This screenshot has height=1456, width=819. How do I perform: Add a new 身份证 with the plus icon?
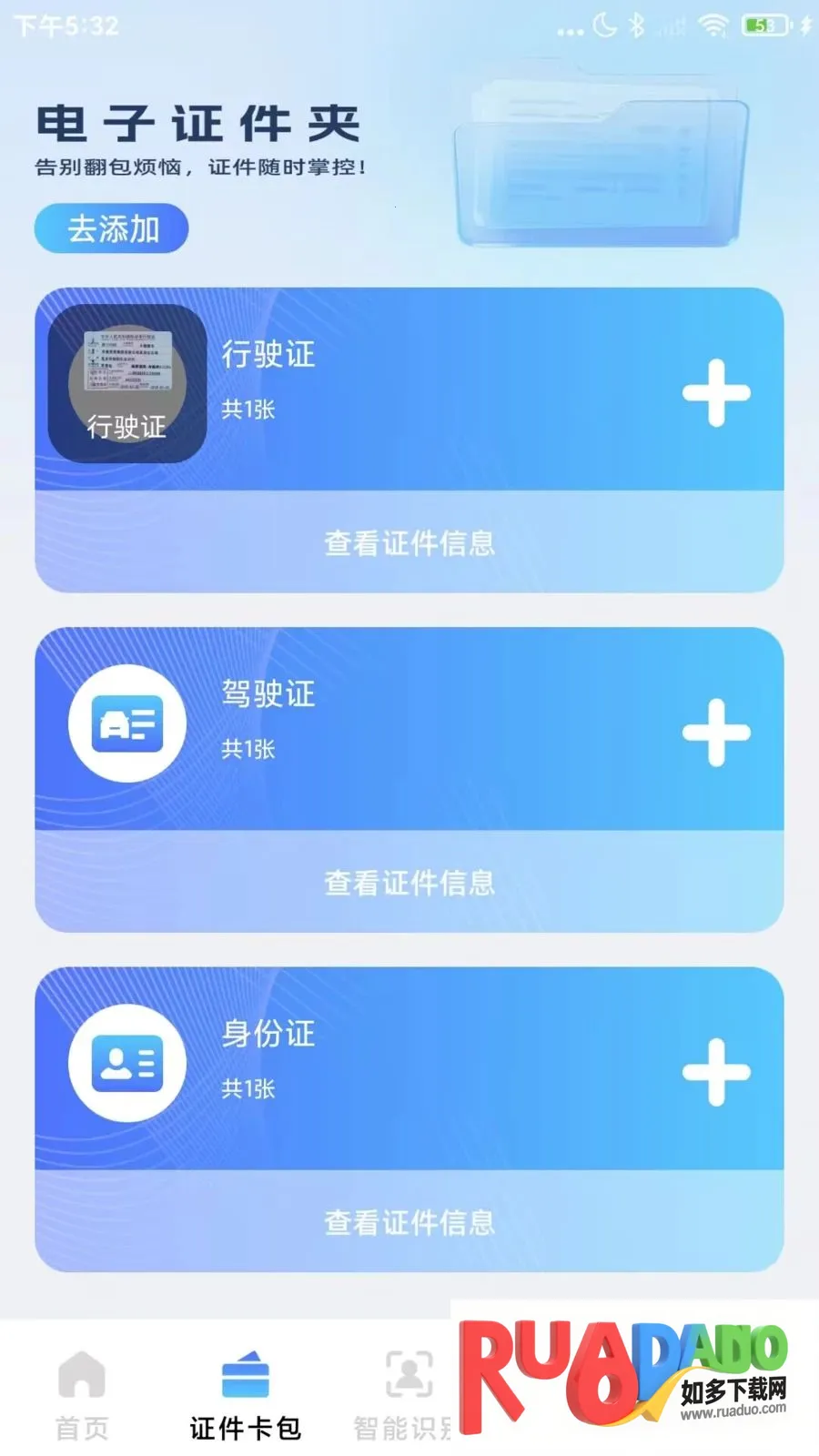pyautogui.click(x=716, y=1072)
